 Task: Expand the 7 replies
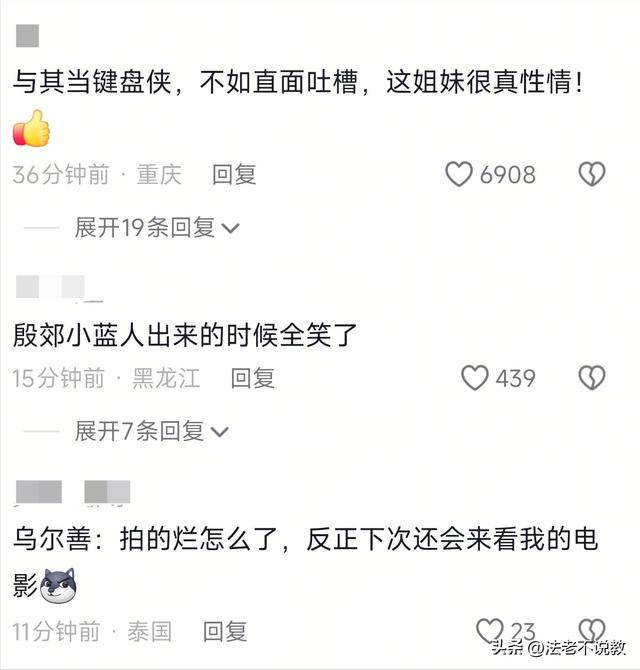pyautogui.click(x=151, y=431)
